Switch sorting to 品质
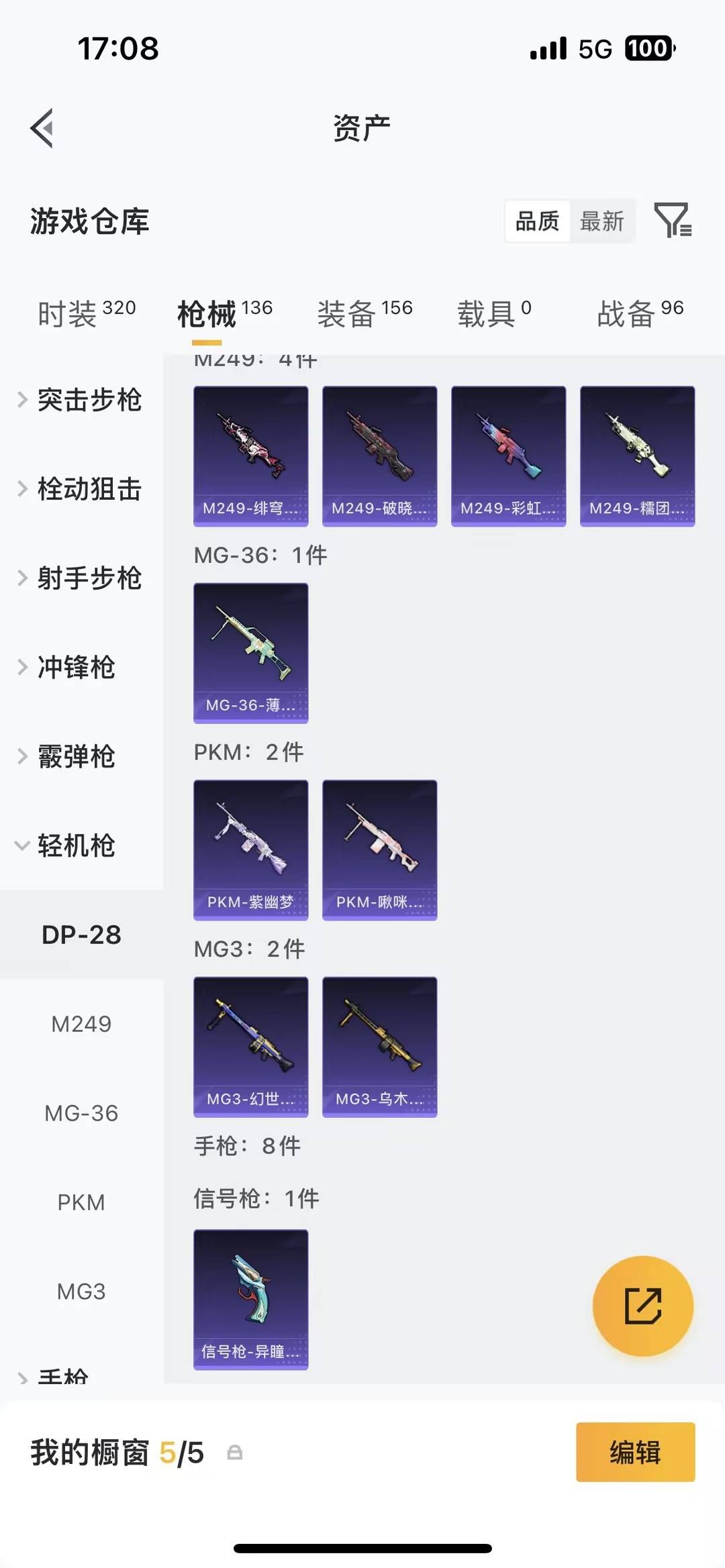Screen dimensions: 725x1568 [x=536, y=220]
